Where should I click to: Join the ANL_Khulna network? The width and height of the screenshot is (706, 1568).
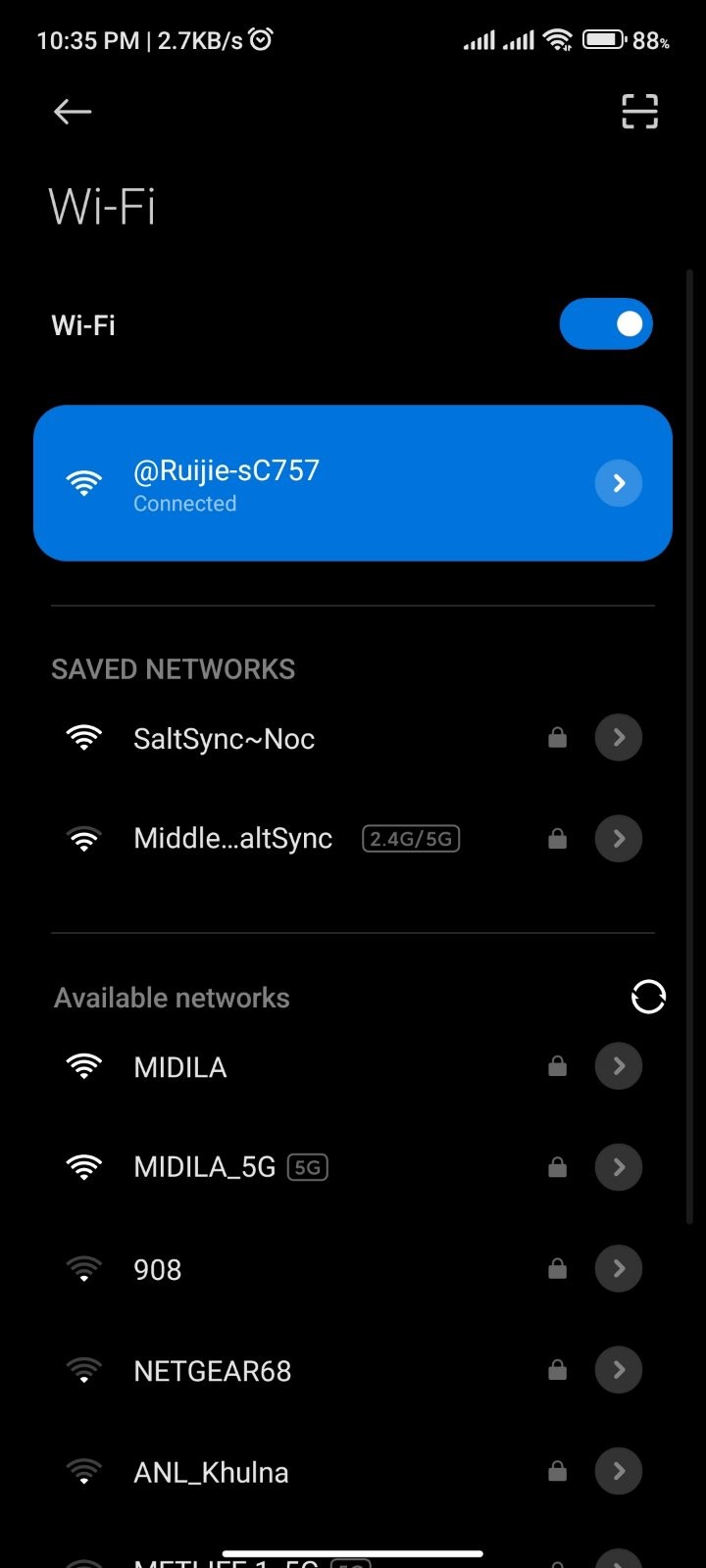click(211, 1473)
